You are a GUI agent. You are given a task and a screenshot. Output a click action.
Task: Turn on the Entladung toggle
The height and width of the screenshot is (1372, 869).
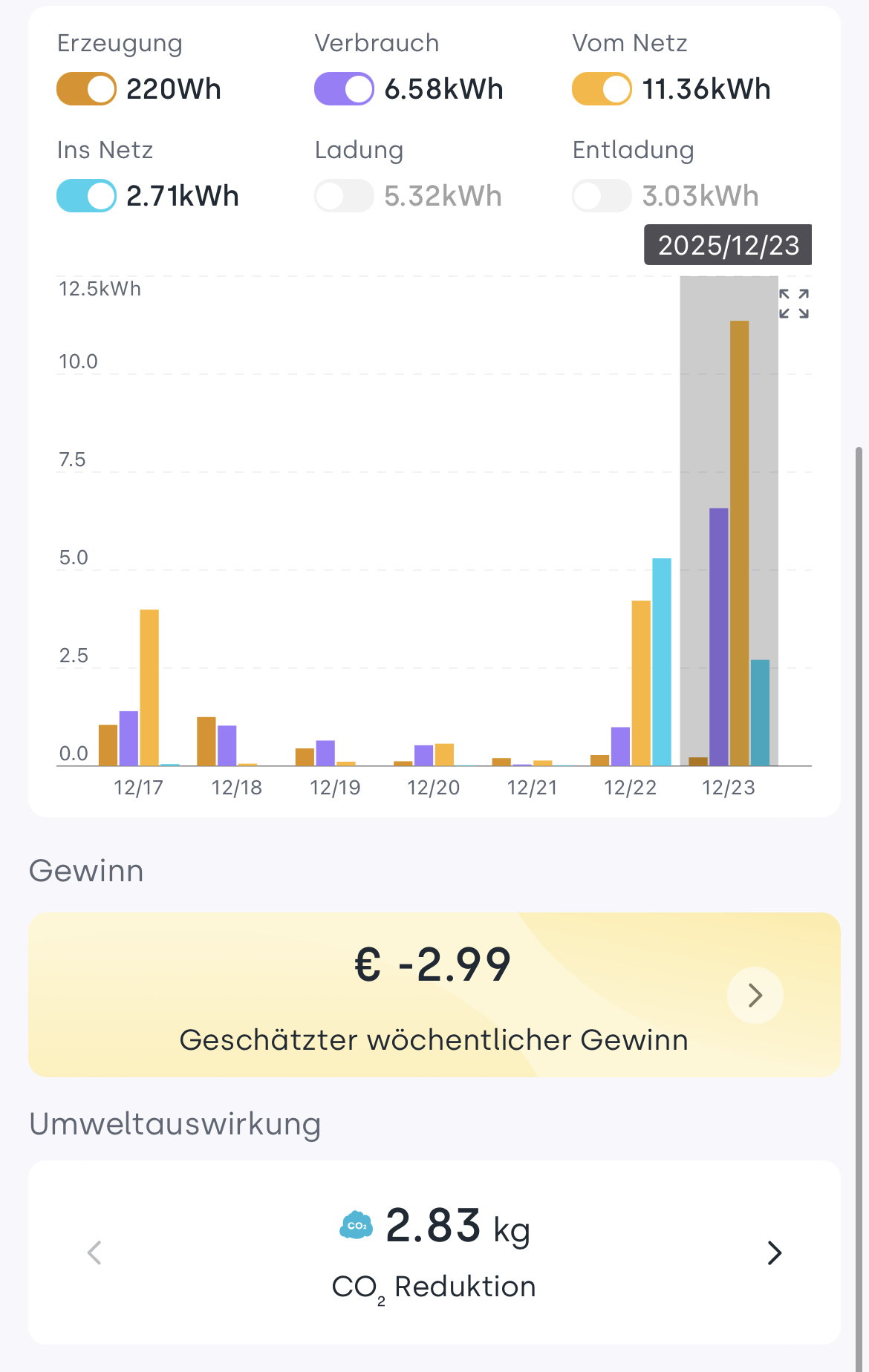pyautogui.click(x=602, y=196)
